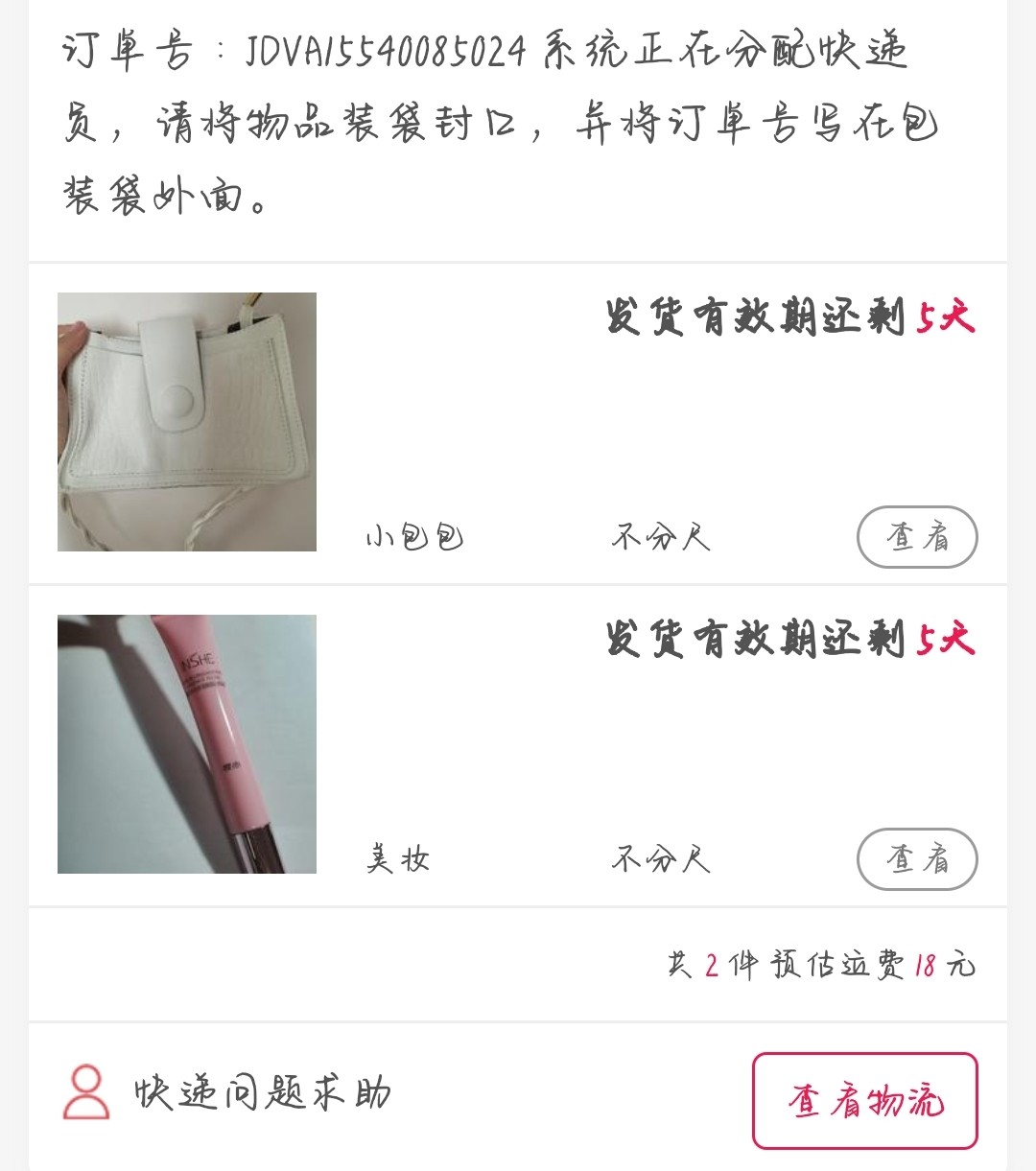Tap 查看 for the 小包包 item

click(x=916, y=537)
